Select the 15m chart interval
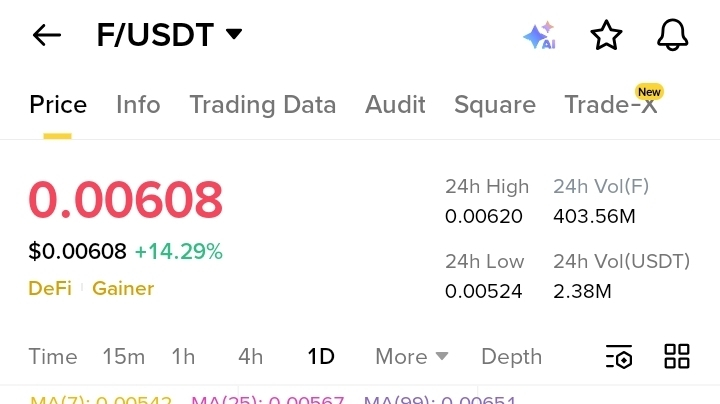 click(124, 357)
